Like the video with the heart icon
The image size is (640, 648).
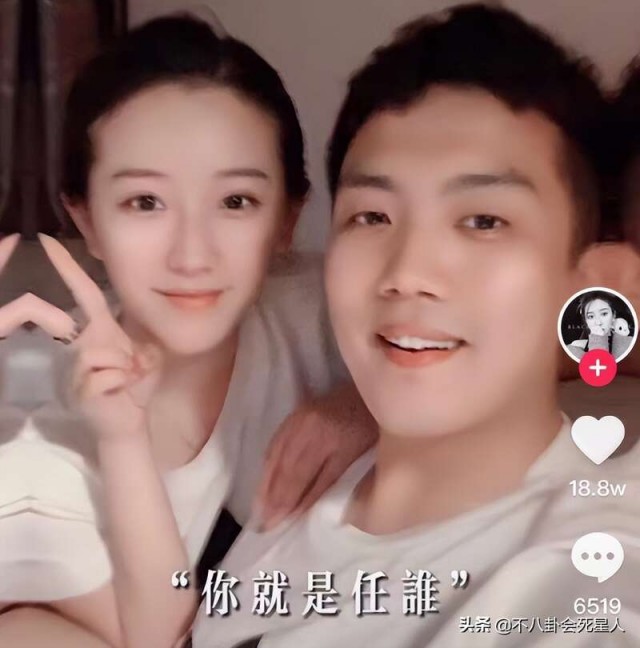click(x=597, y=440)
